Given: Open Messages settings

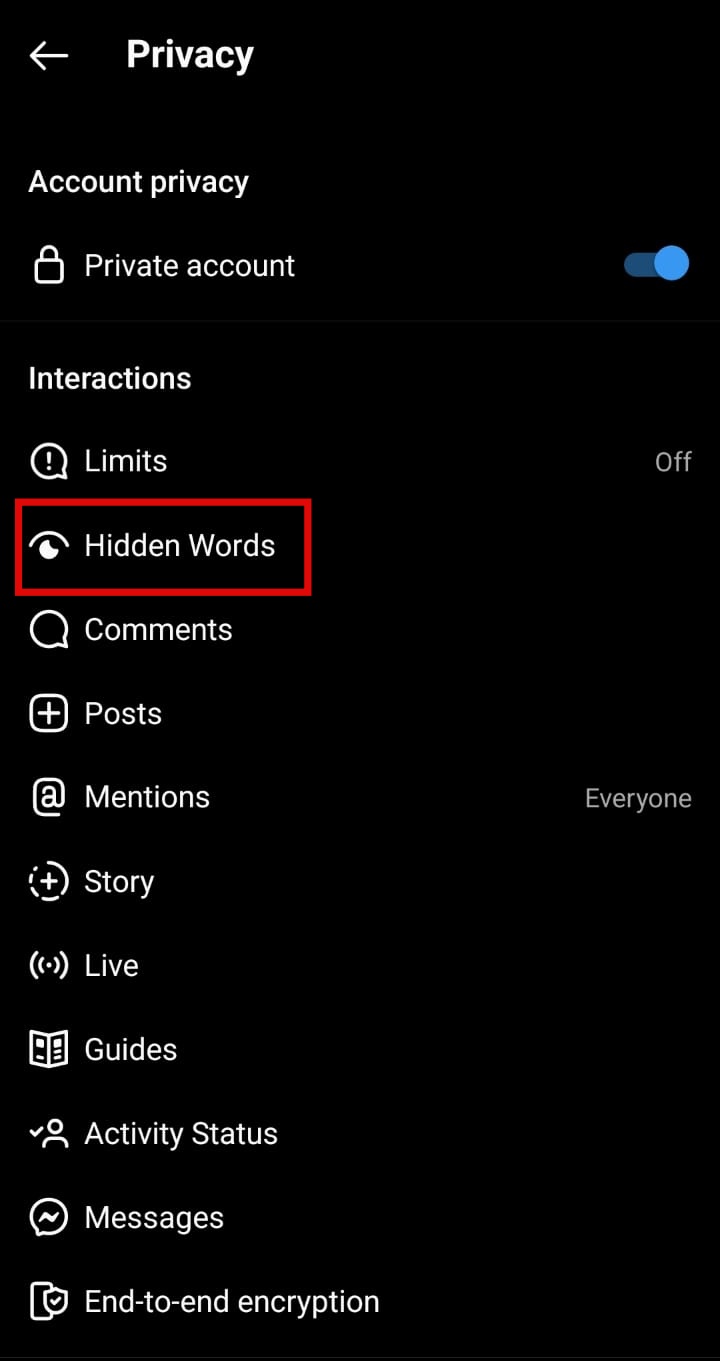Looking at the screenshot, I should click(x=153, y=1218).
